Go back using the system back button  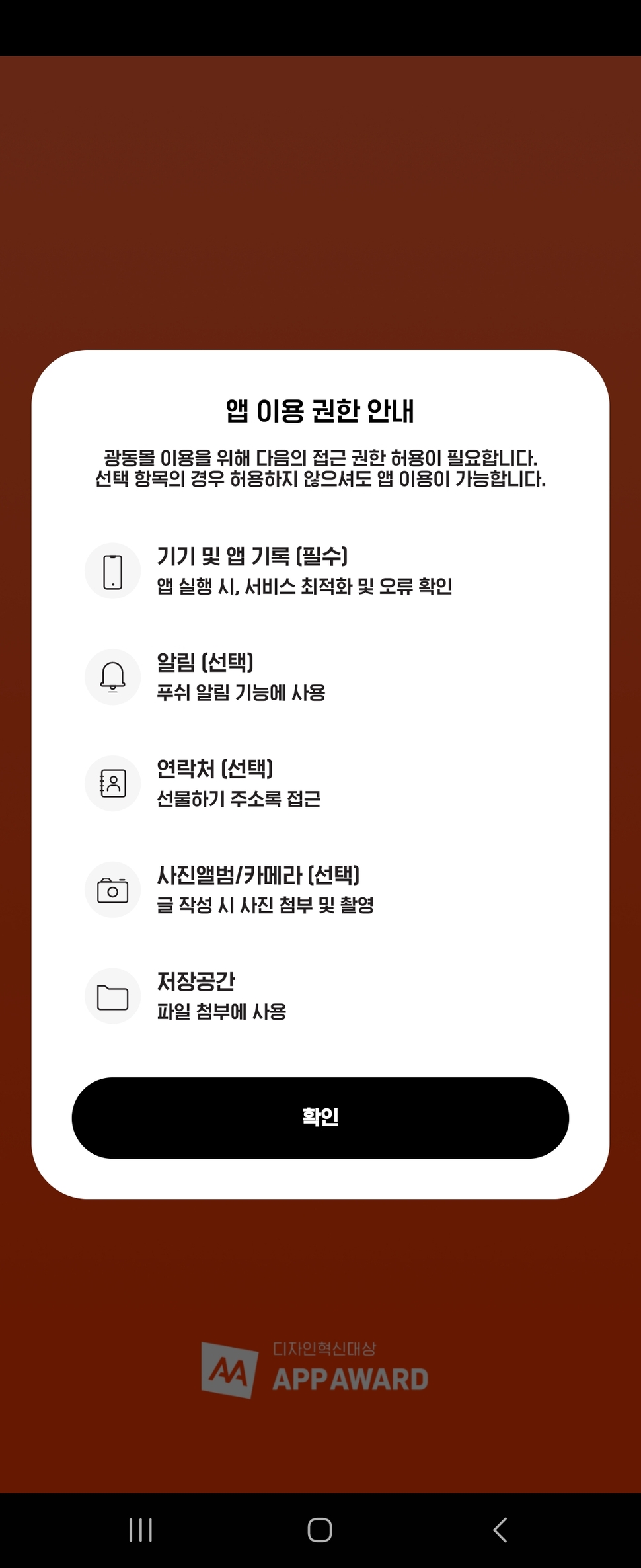[x=500, y=1529]
